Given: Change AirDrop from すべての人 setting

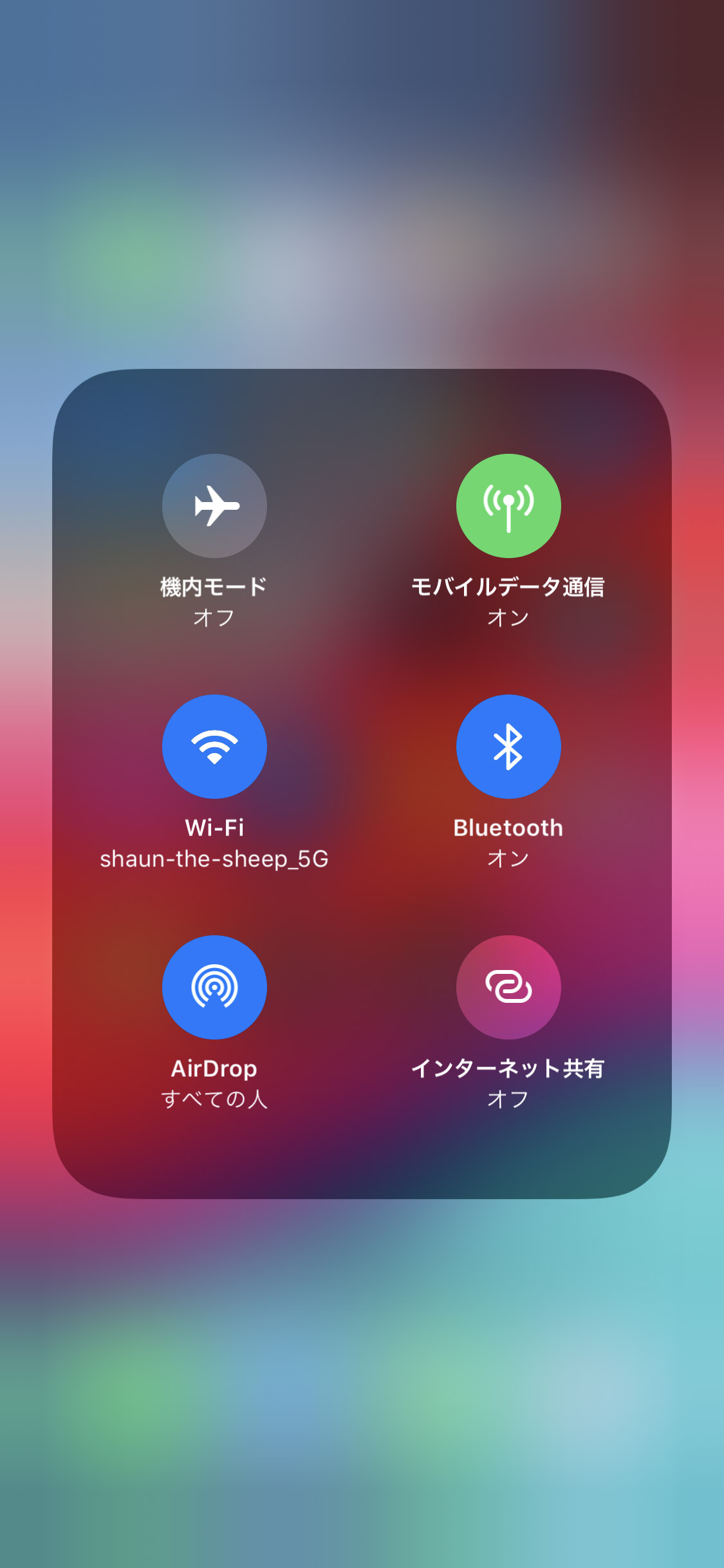Looking at the screenshot, I should click(x=215, y=986).
